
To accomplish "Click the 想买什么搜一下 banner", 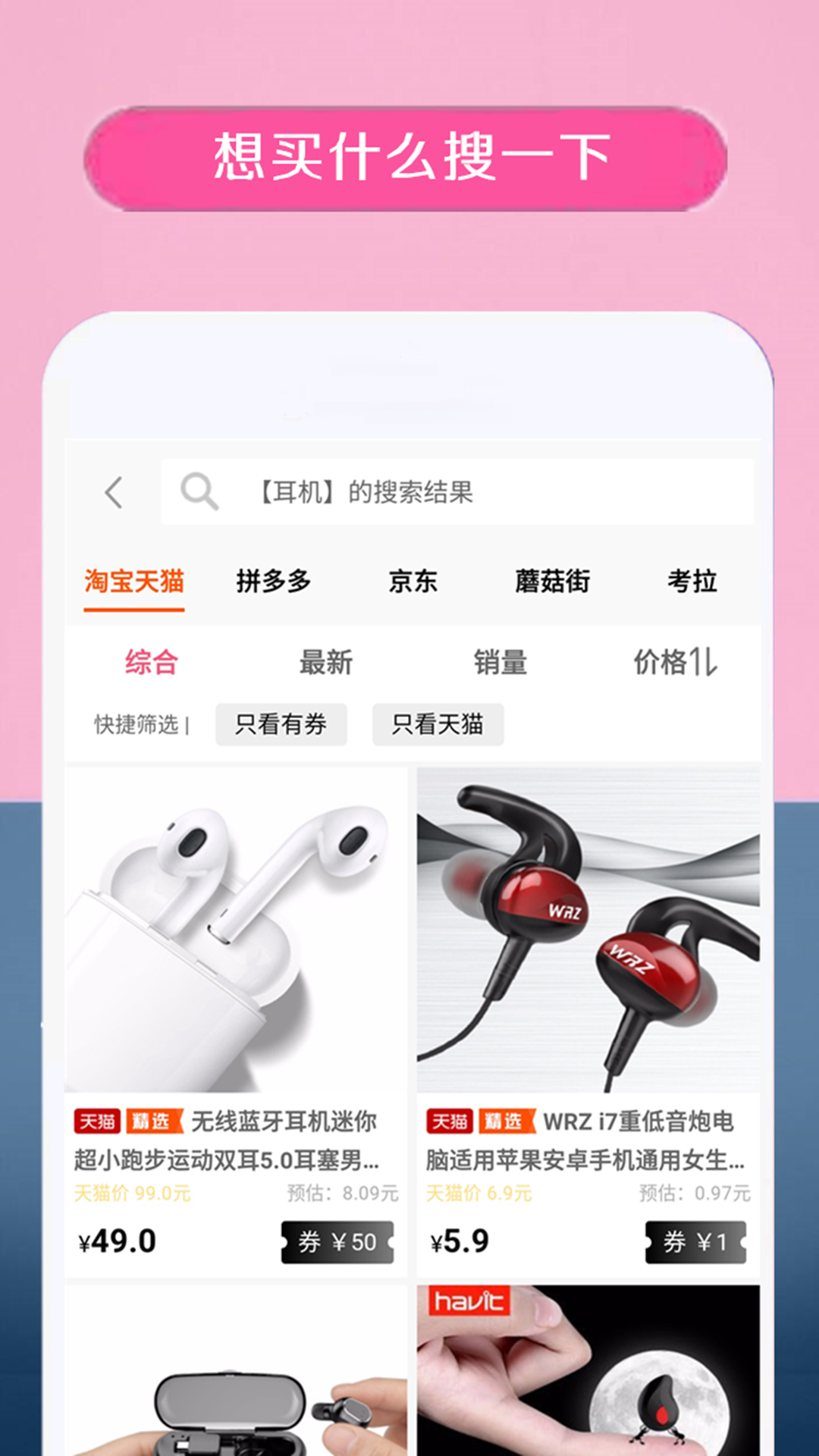I will coord(409,157).
